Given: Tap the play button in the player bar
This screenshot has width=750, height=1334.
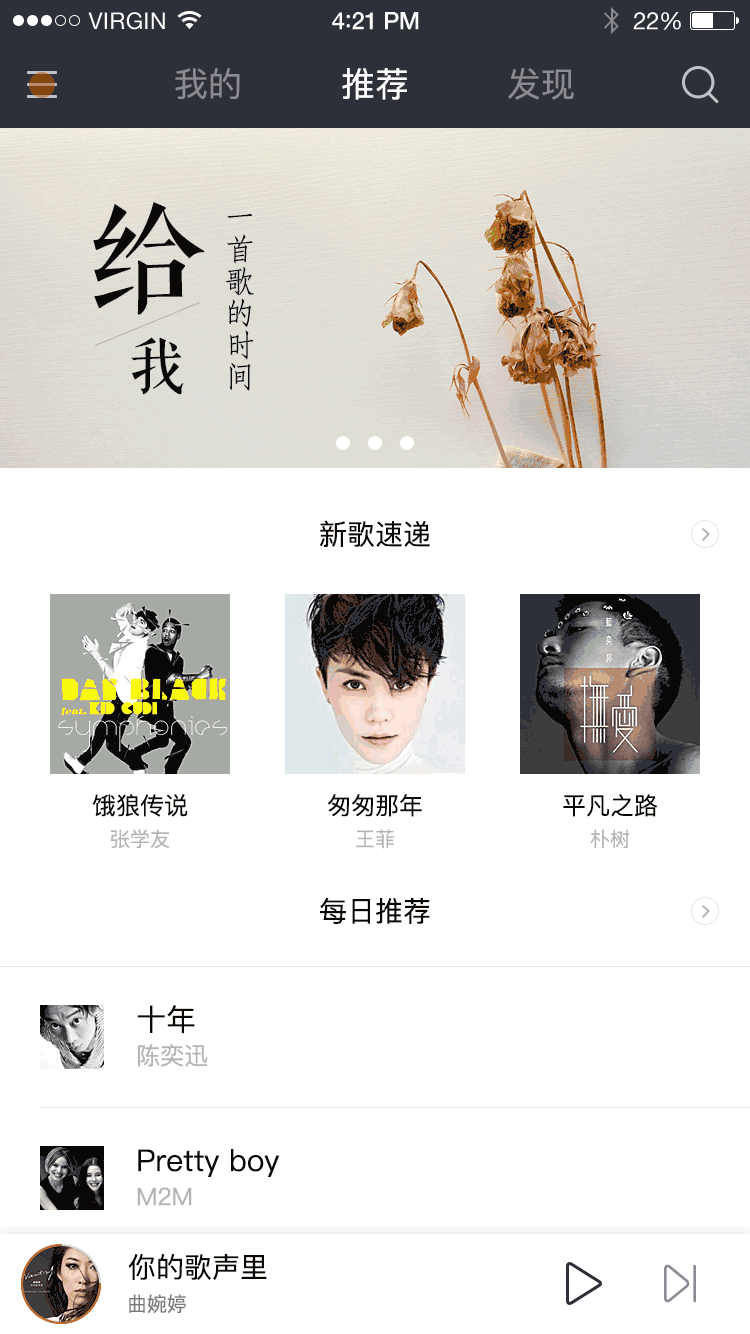Looking at the screenshot, I should [x=583, y=1282].
